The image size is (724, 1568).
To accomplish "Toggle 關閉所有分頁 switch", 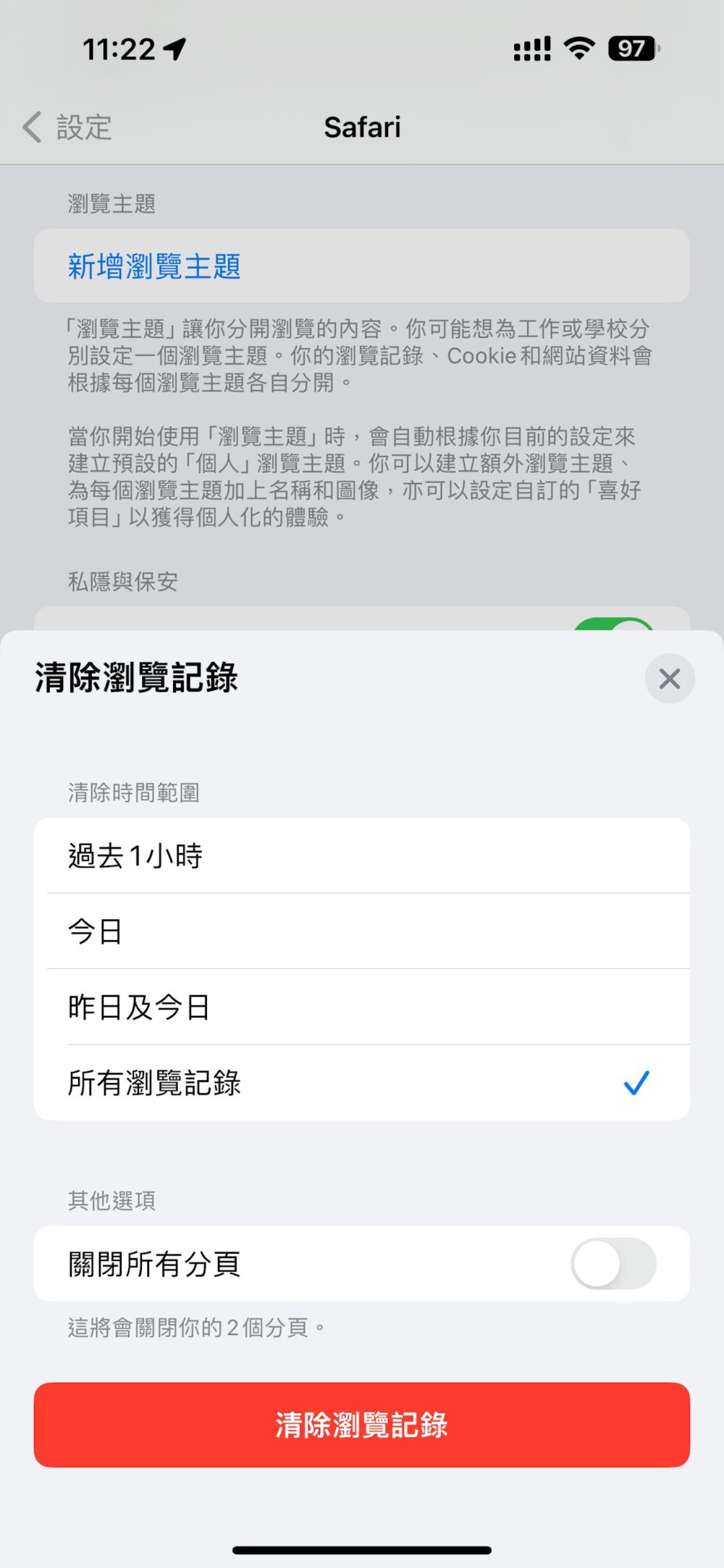I will point(613,1263).
